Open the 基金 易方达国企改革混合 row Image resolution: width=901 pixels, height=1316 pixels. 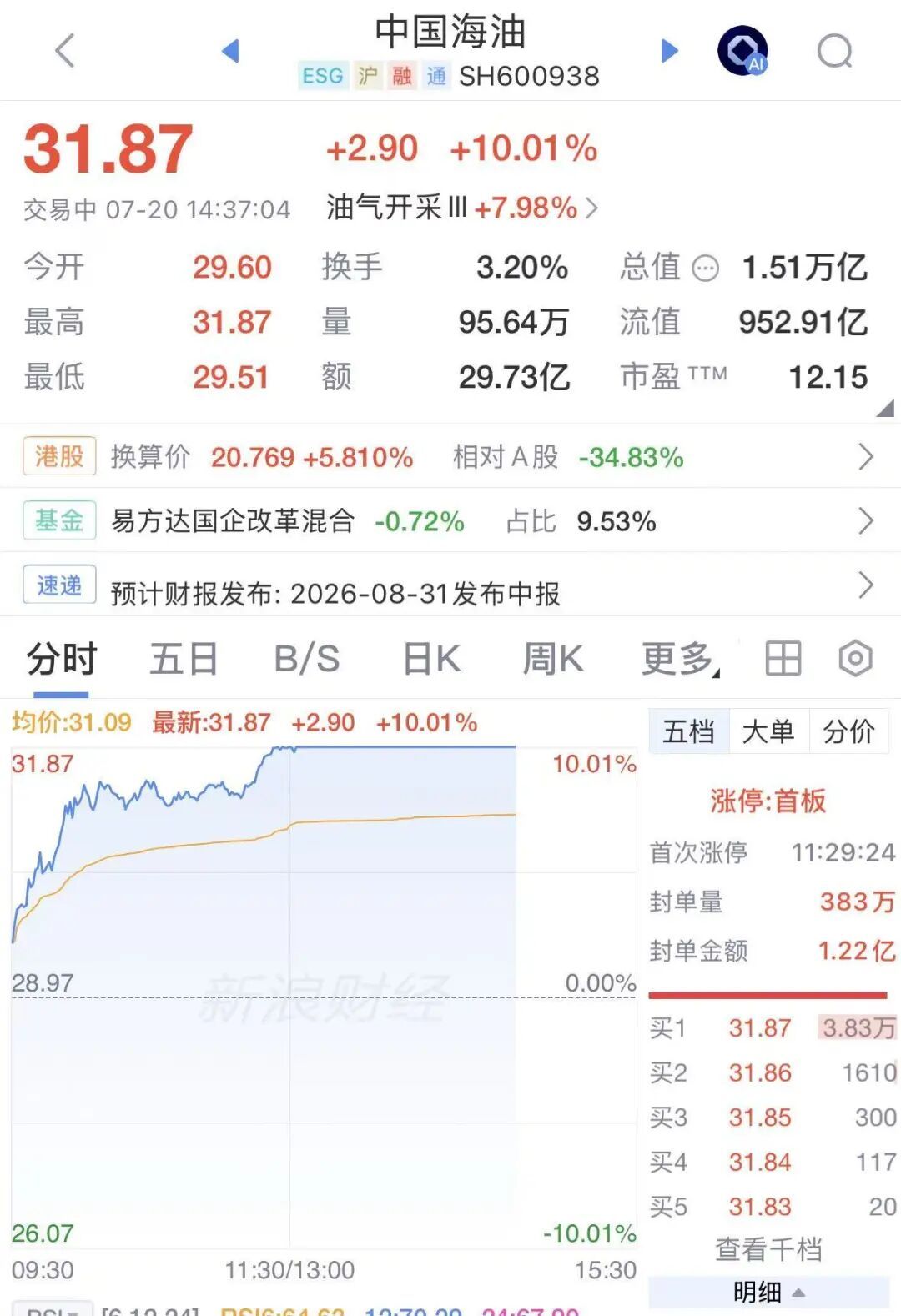coord(450,521)
